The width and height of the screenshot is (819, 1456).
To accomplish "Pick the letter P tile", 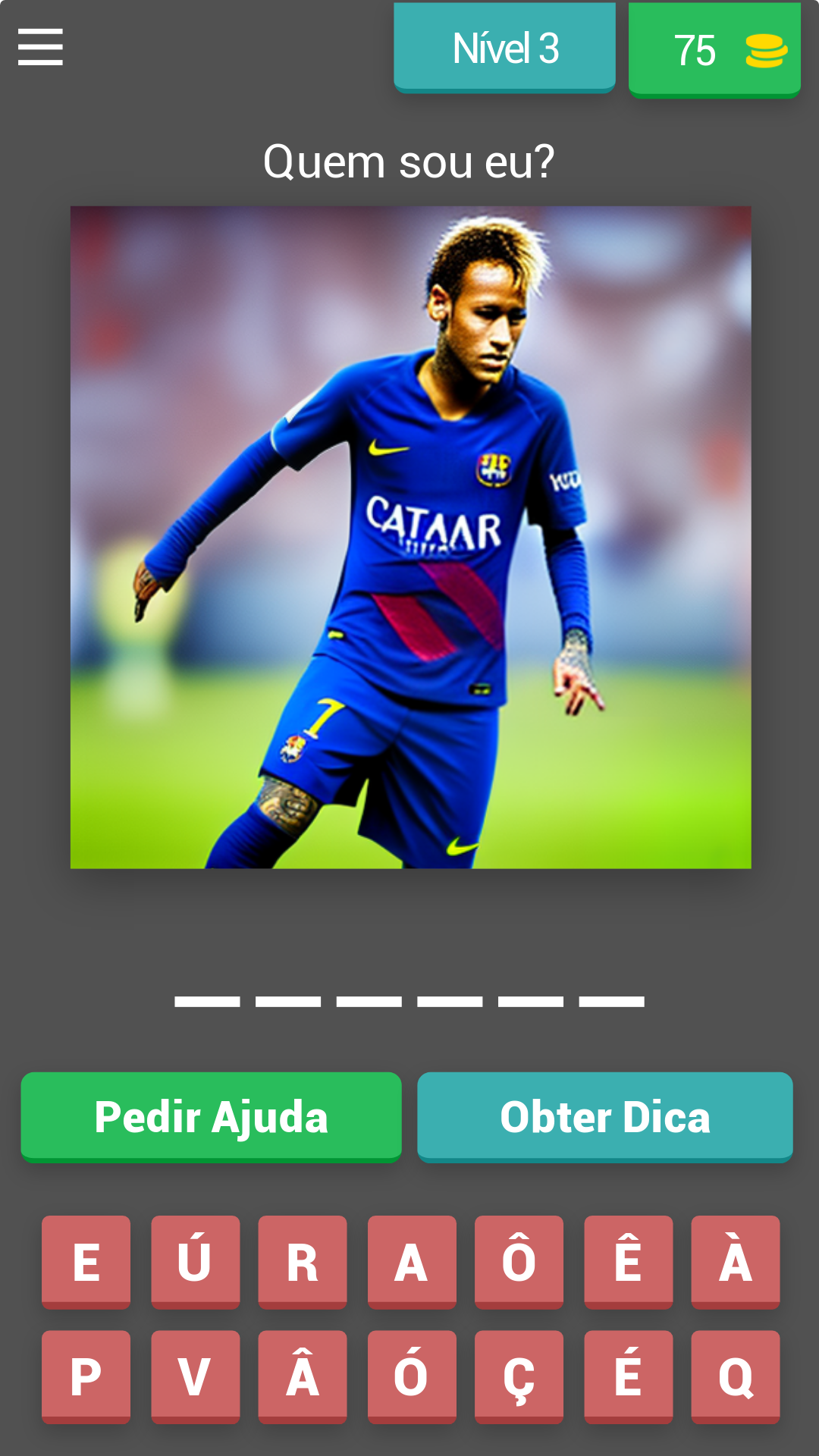I will pos(86,1376).
